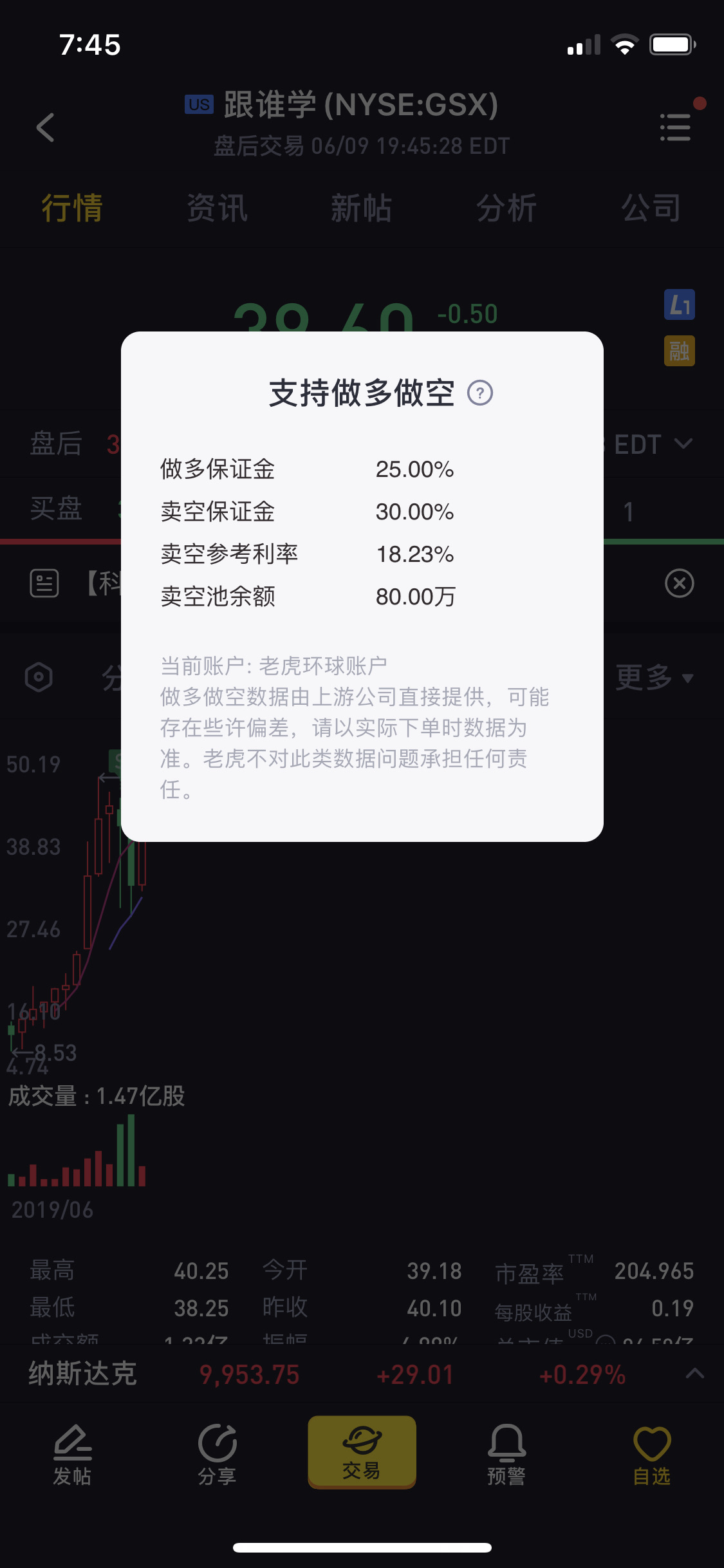
Task: Open the top-right list menu
Action: (x=676, y=127)
